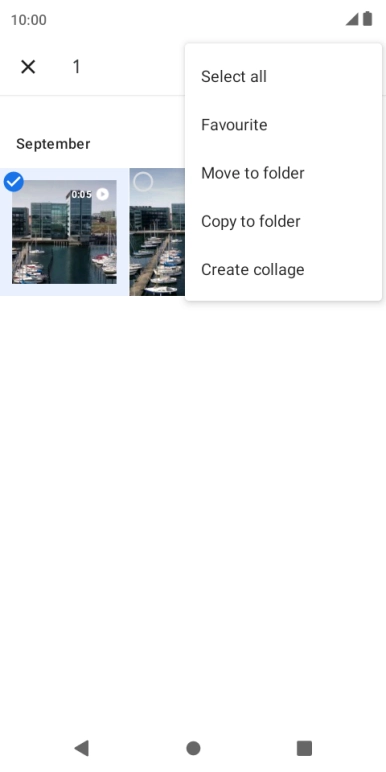Pick Copy to folder option
The image size is (386, 772).
coord(283,222)
